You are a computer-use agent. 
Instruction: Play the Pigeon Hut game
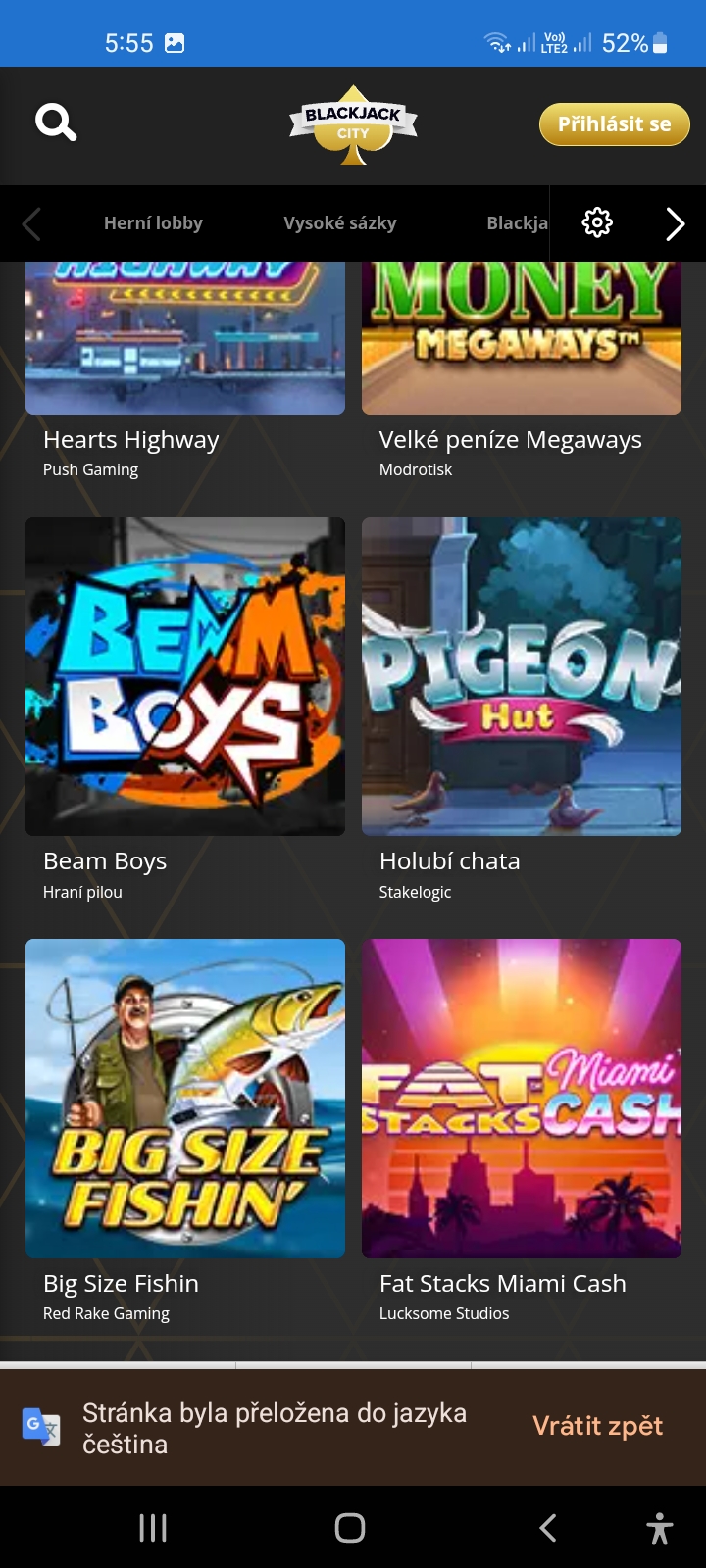(x=521, y=676)
